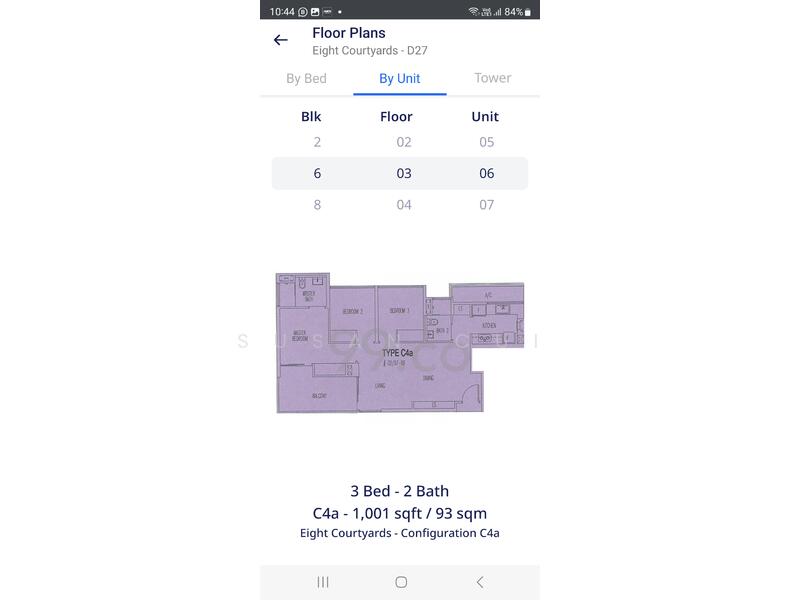This screenshot has height=600, width=800.
Task: Select unit 07 in the Unit column
Action: tap(486, 205)
